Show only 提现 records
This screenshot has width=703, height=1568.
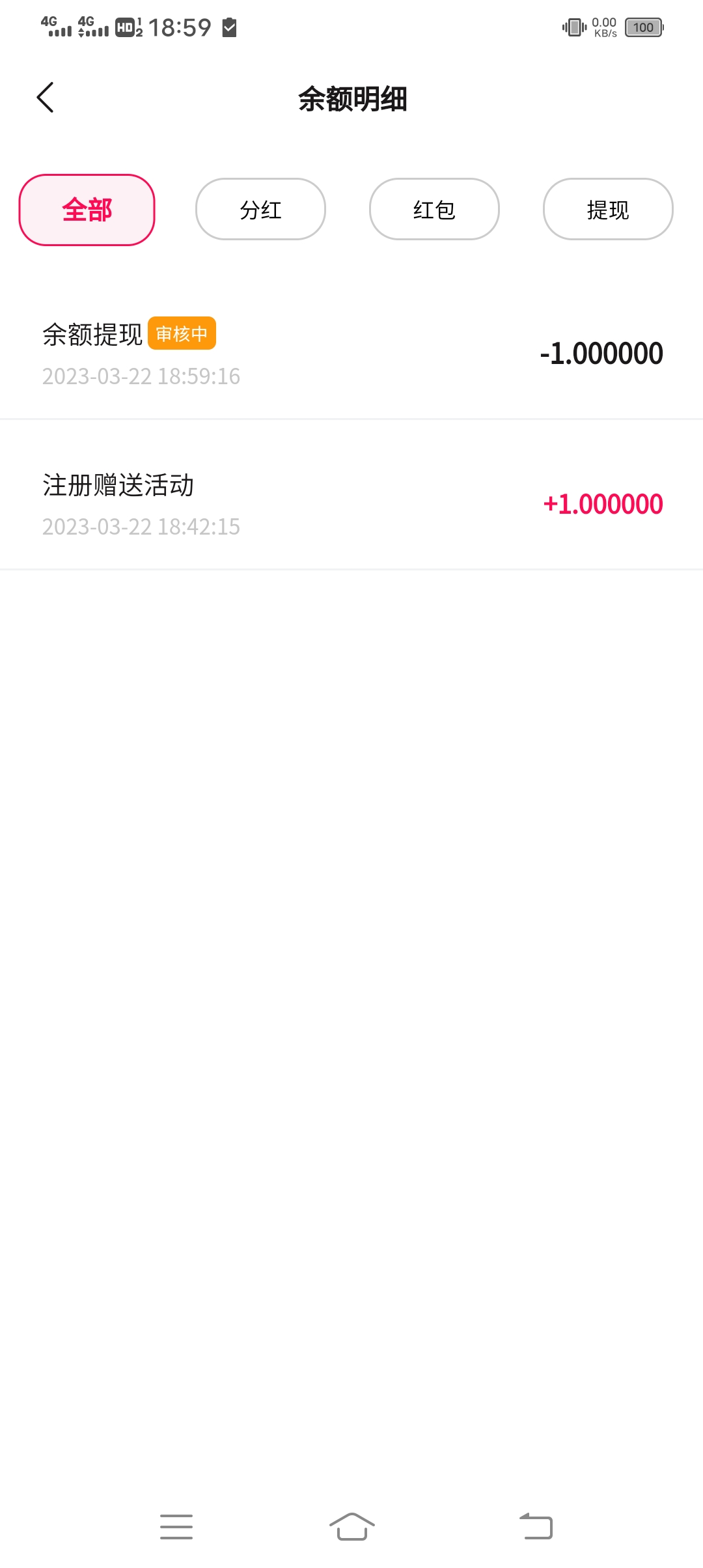608,210
